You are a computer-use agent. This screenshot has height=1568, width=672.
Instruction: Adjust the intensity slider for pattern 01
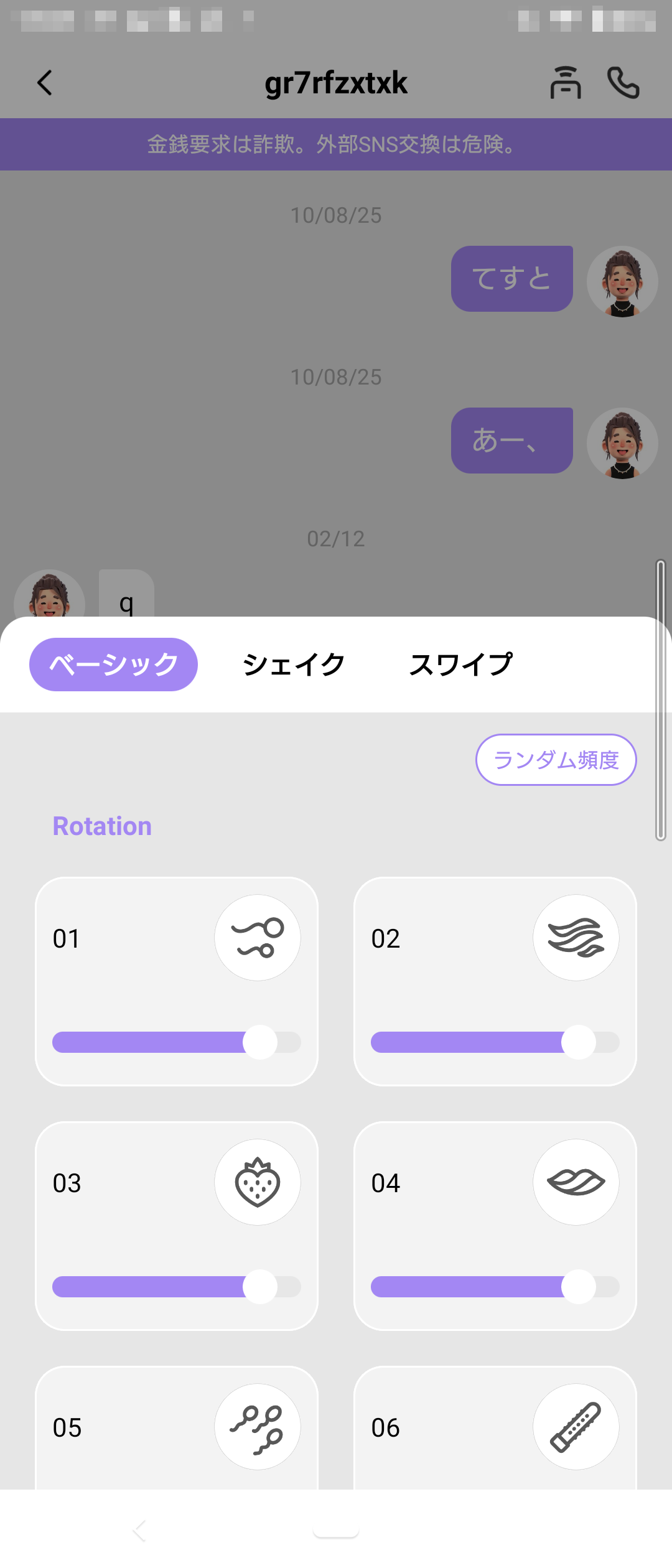[x=260, y=1042]
